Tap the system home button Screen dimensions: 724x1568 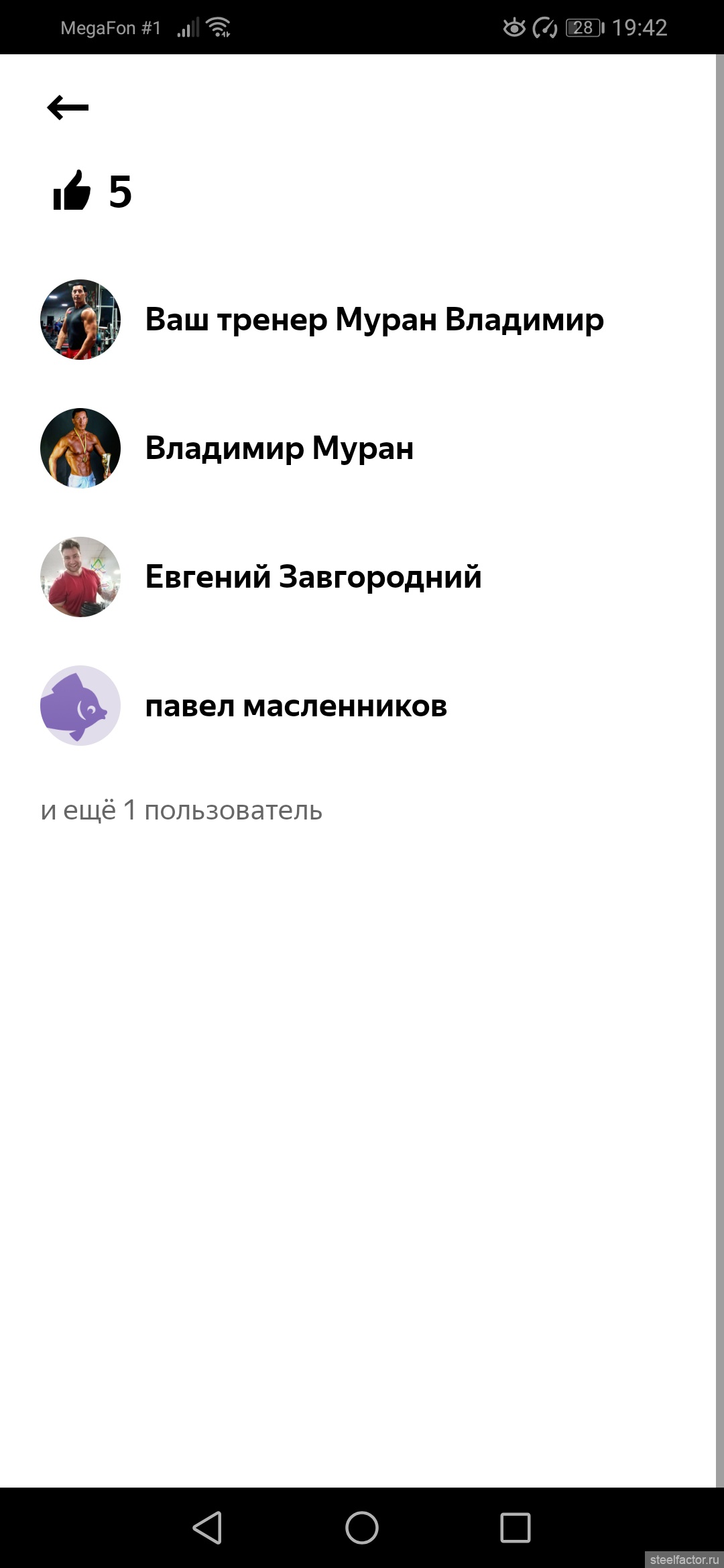coord(362,1528)
